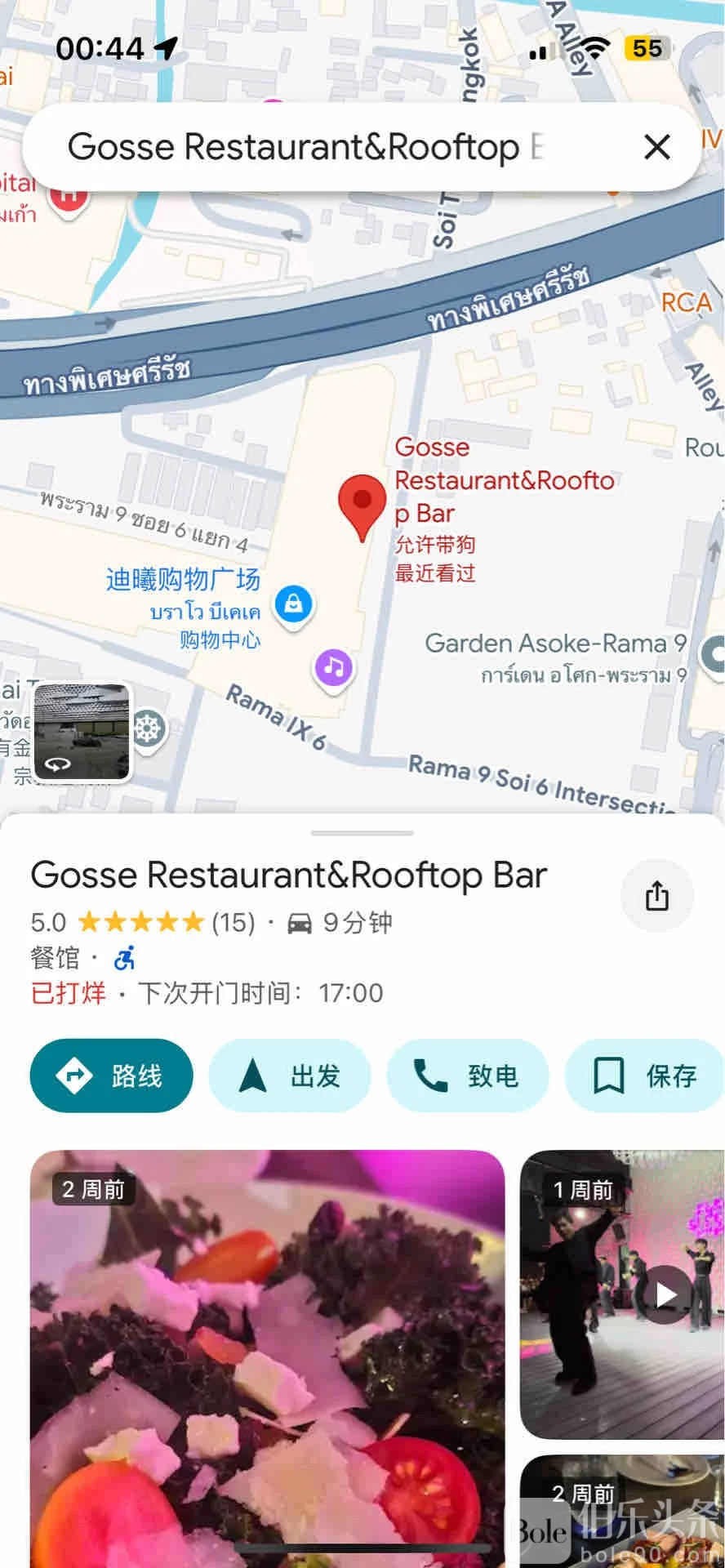
Task: Select the red Gosse Restaurant map pin
Action: point(362,504)
